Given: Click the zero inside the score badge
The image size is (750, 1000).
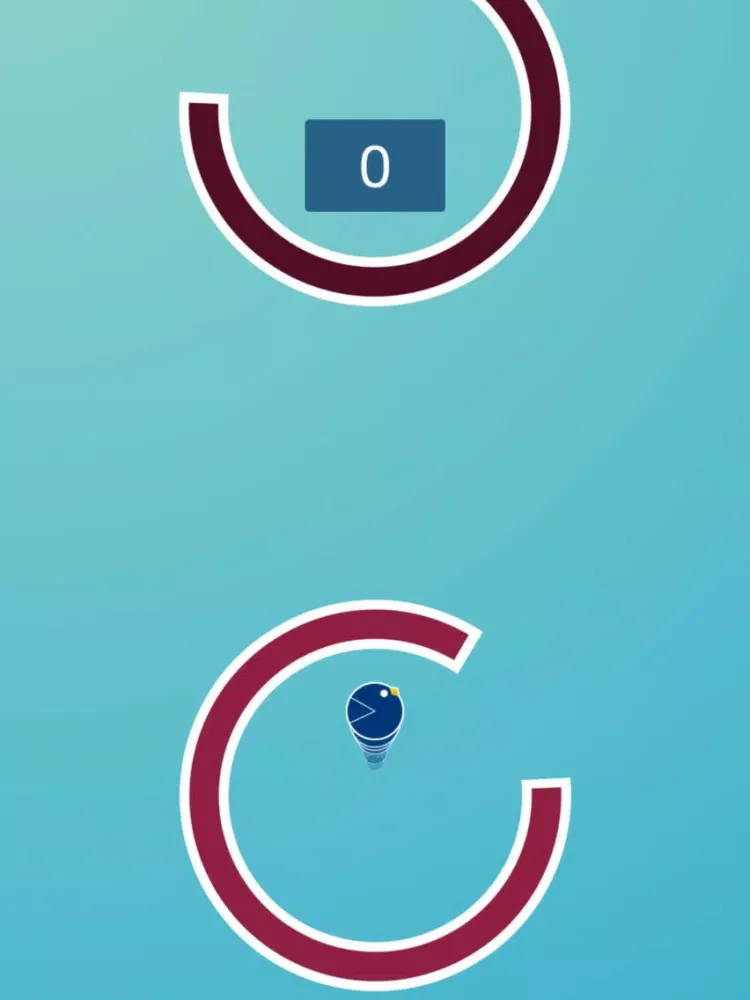Looking at the screenshot, I should click(x=375, y=163).
